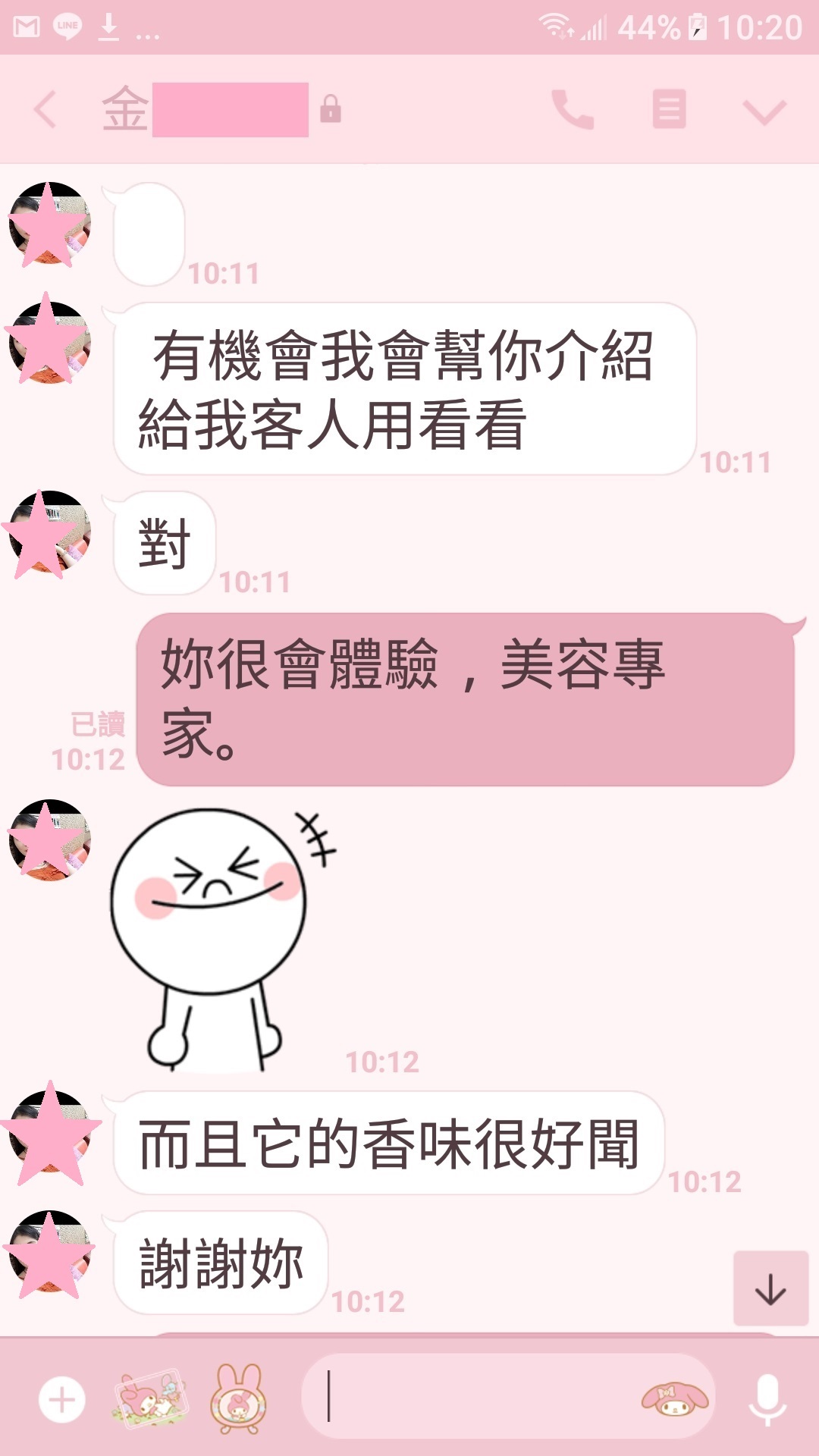Jump to latest message with down arrow
The image size is (819, 1456).
(x=770, y=1288)
